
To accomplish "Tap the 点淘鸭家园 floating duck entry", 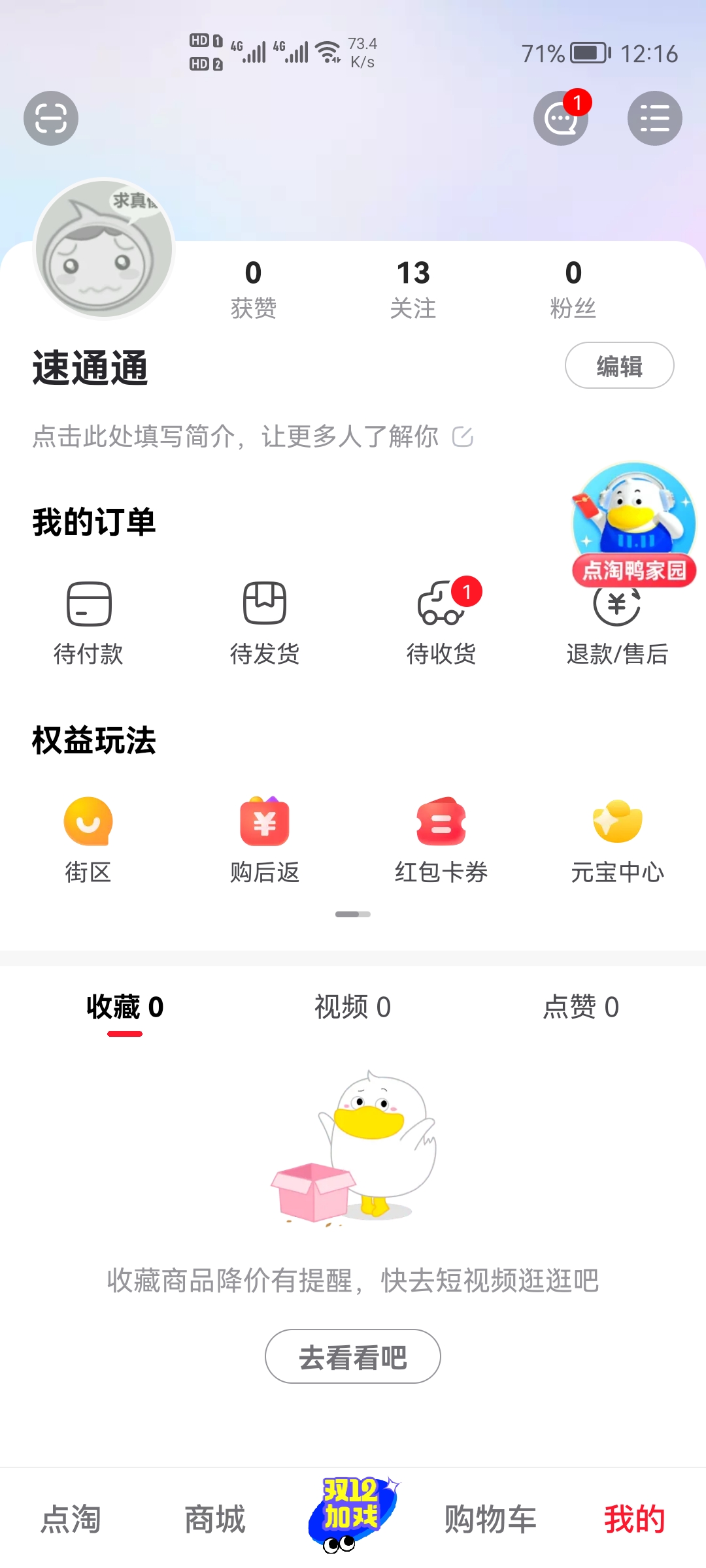I will tap(631, 523).
